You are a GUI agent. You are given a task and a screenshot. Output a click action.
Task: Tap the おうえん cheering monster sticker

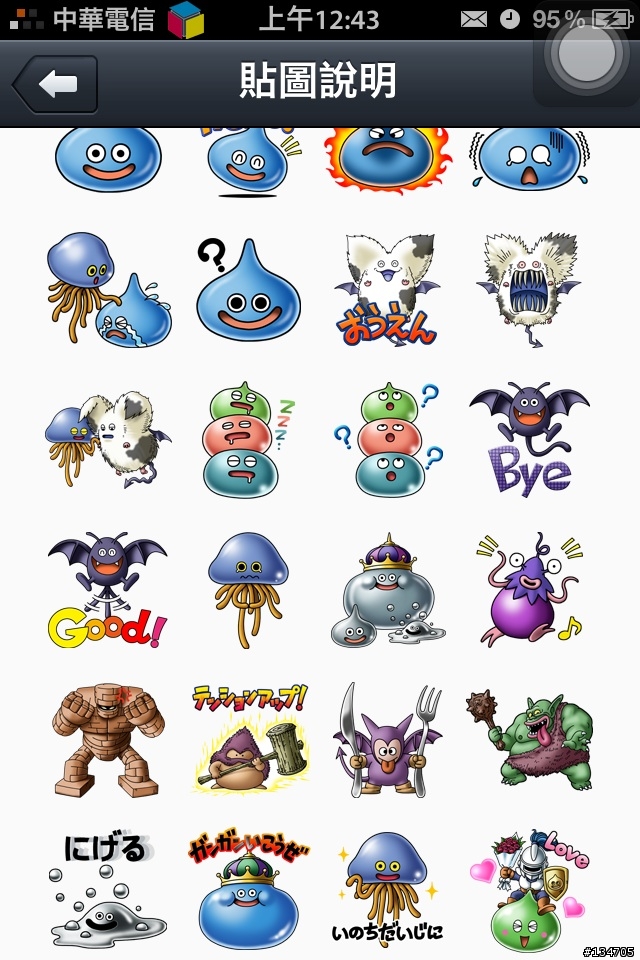[387, 292]
